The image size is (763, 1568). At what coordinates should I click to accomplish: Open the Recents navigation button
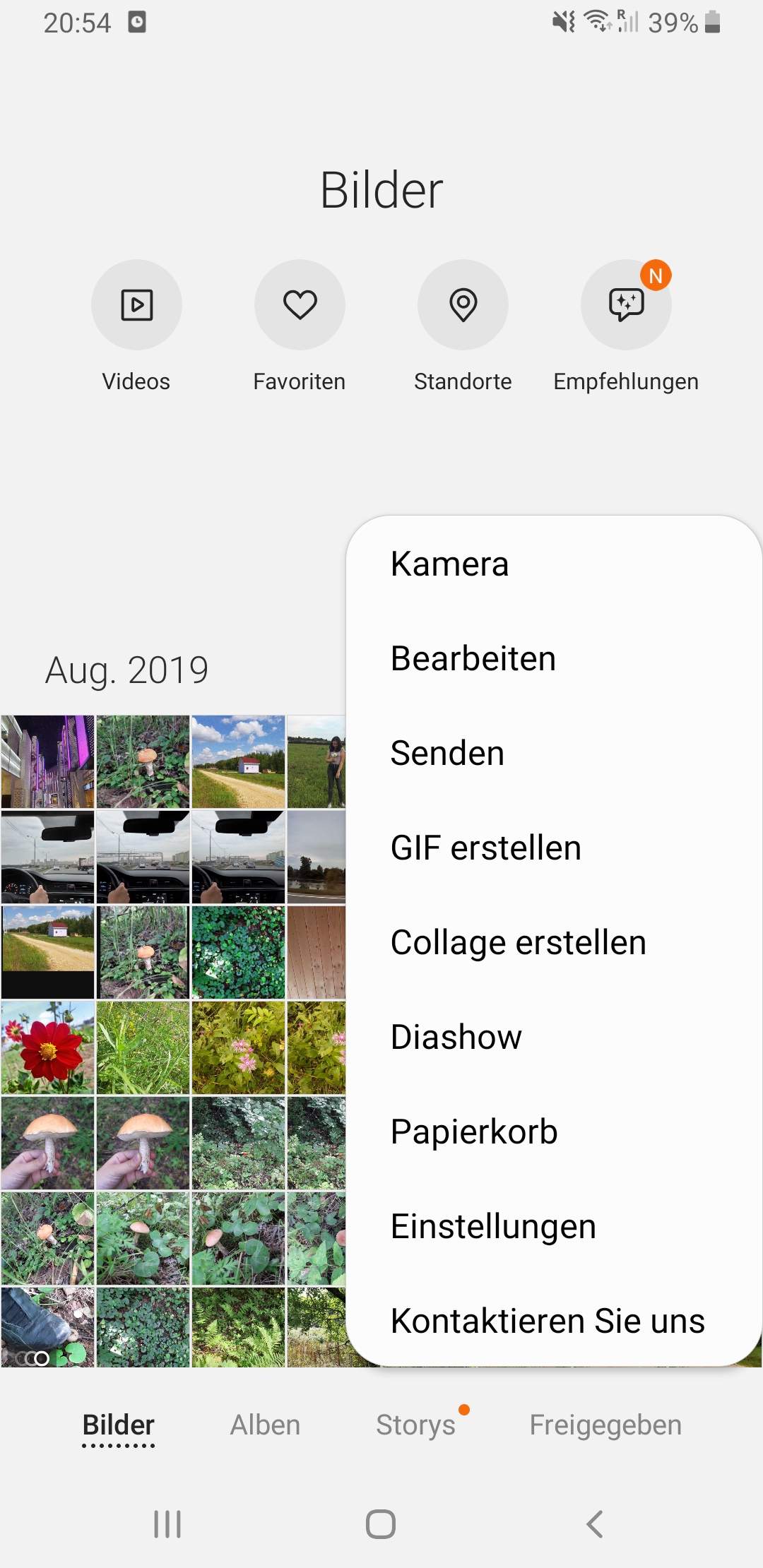(167, 1524)
